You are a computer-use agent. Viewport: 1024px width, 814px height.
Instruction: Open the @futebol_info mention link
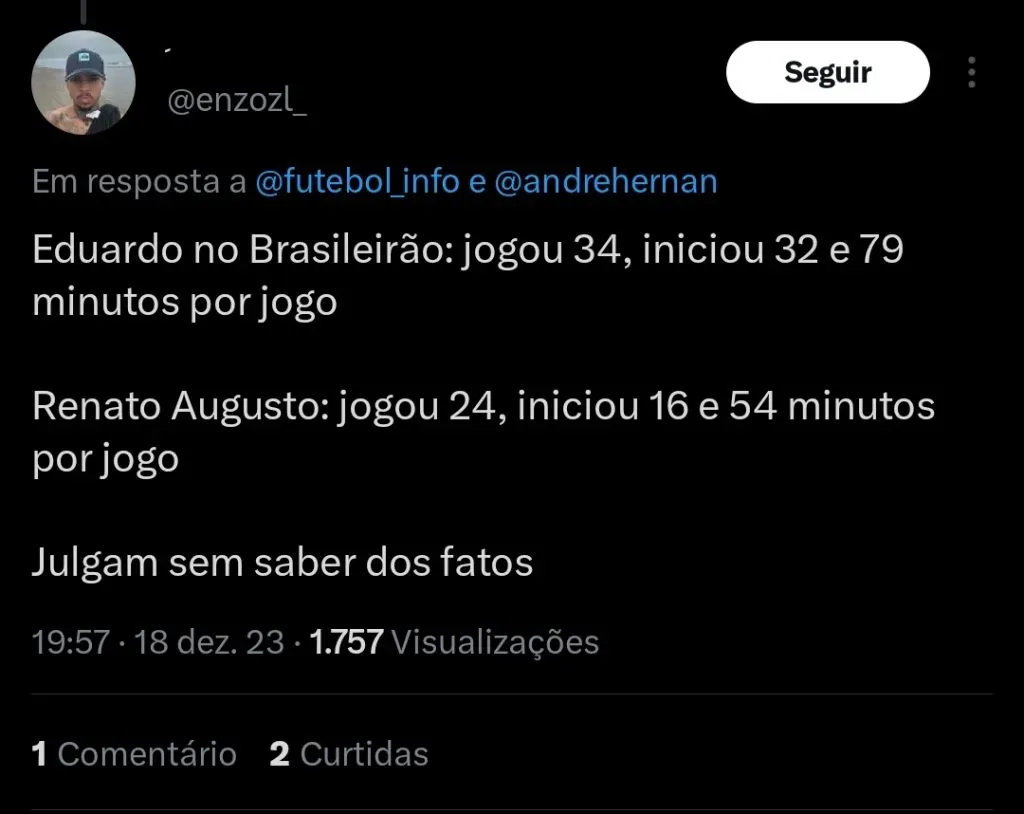pos(357,182)
